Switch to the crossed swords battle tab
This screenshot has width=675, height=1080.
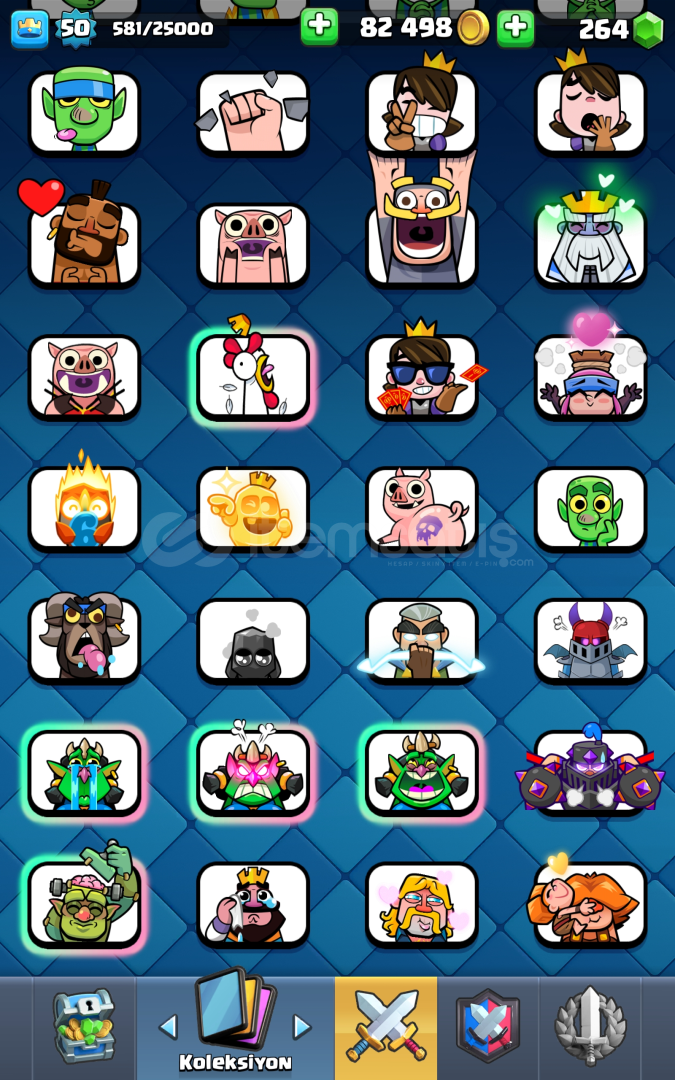pos(386,1026)
